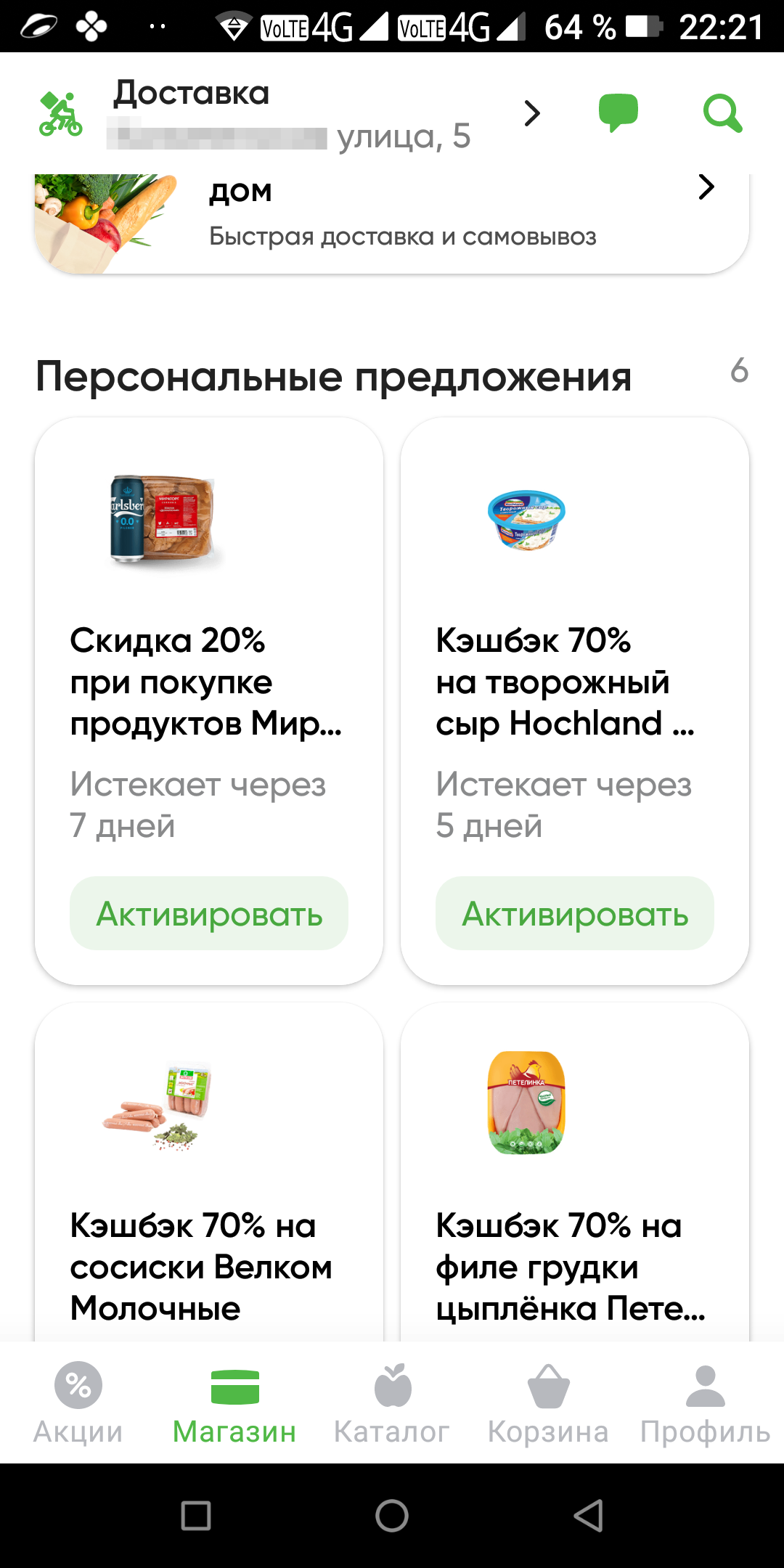
Task: Open the Корзина tab
Action: pos(548,1402)
